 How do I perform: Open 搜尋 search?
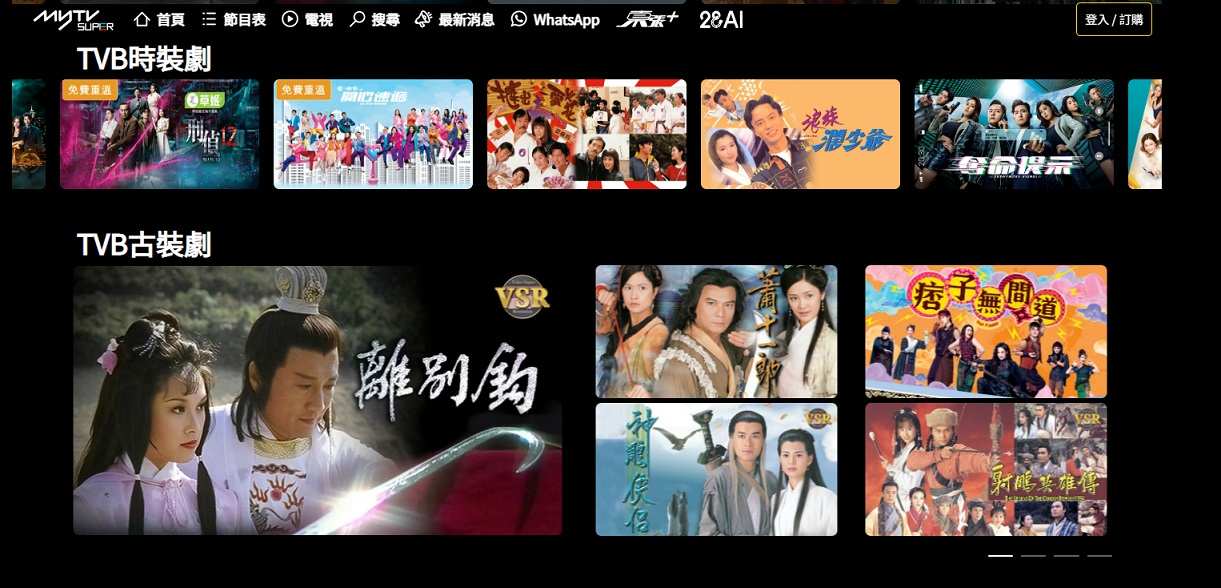point(374,19)
